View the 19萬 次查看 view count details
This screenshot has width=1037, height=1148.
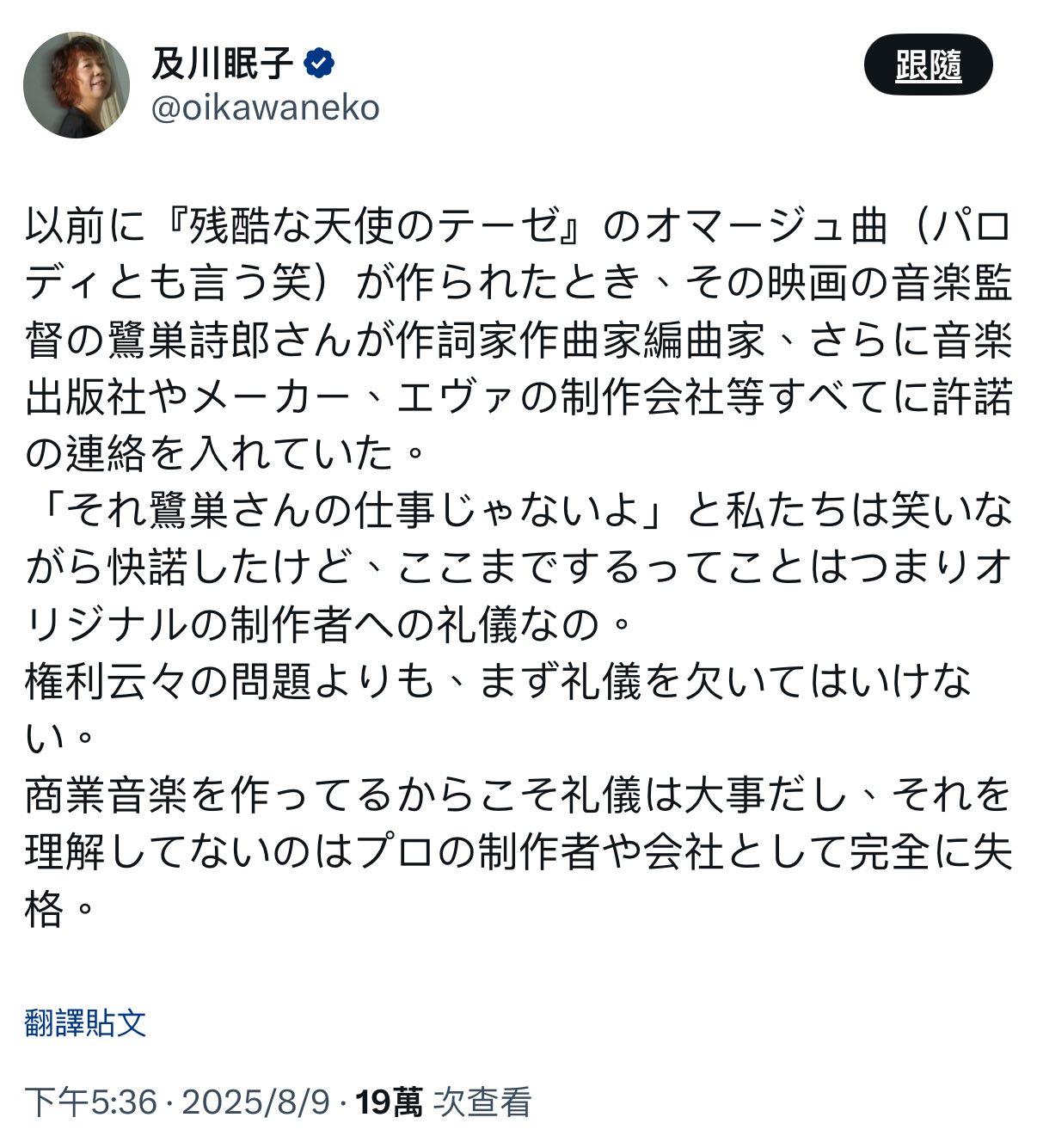tap(444, 1102)
